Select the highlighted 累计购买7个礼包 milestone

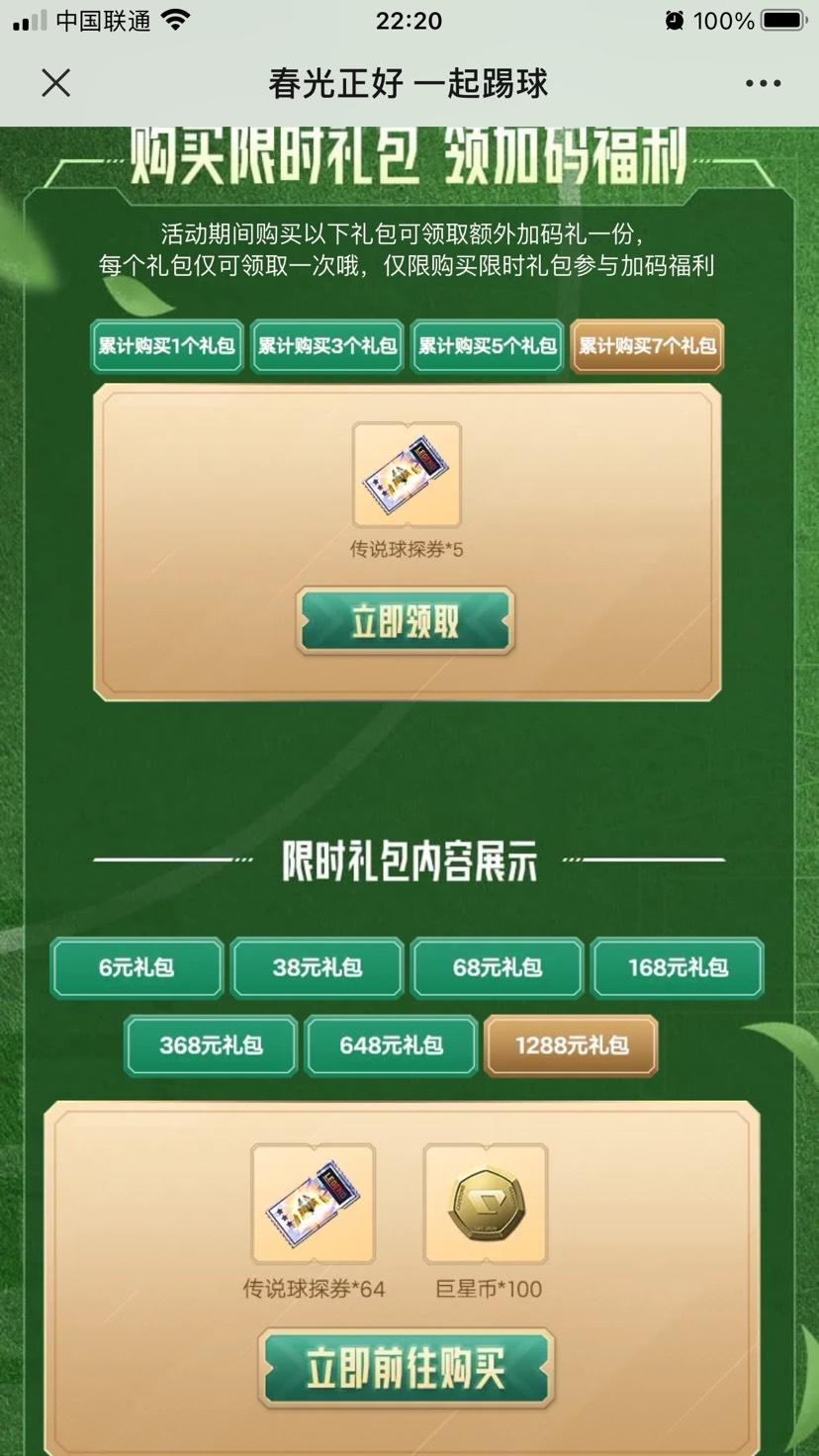pos(647,346)
